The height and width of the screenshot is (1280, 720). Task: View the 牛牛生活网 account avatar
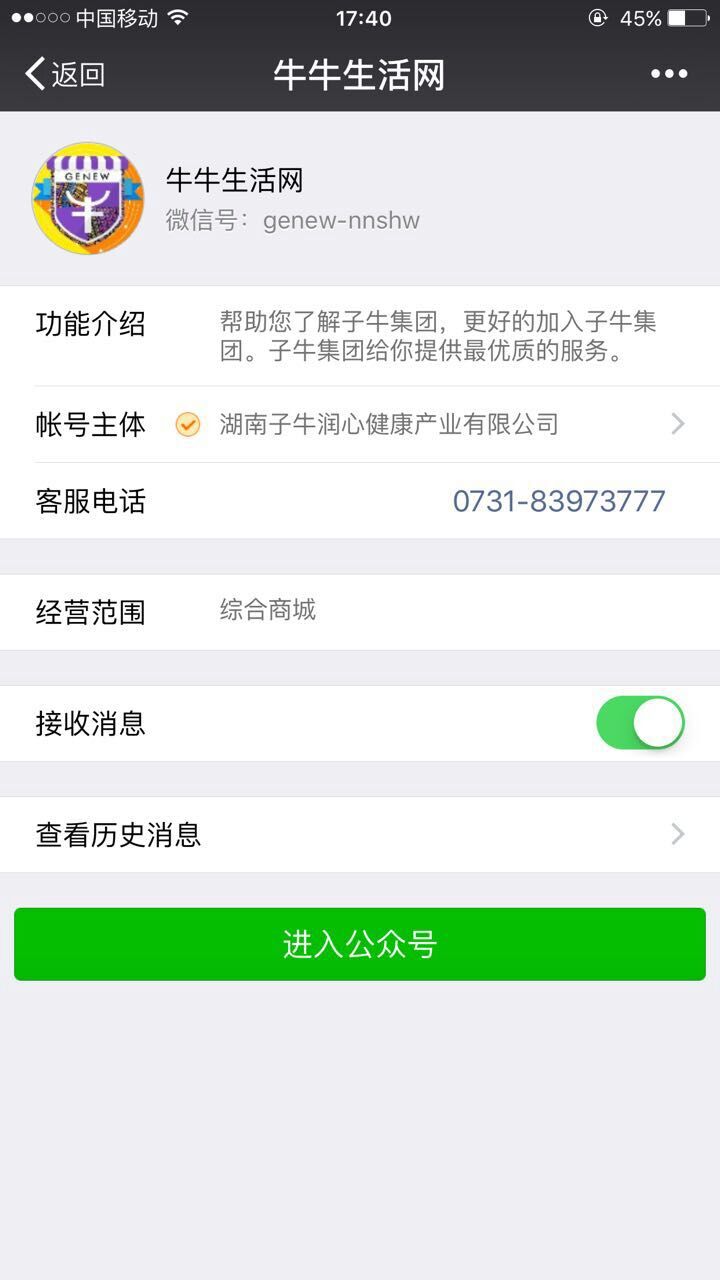(88, 197)
